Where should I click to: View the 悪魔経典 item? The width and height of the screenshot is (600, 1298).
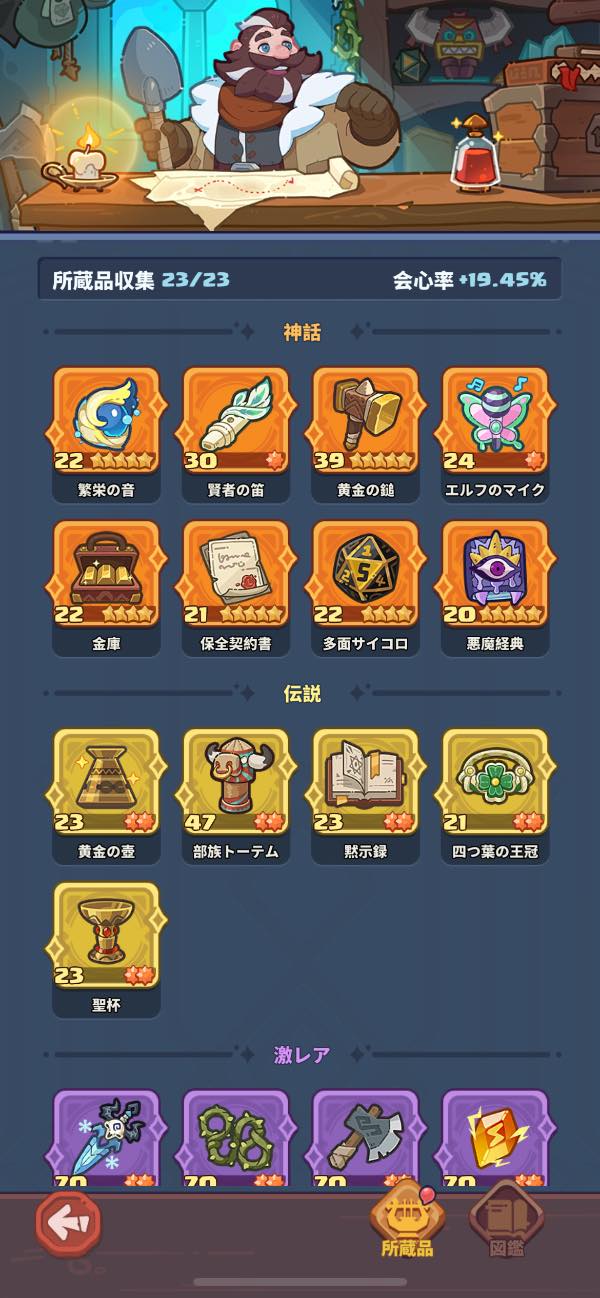[x=495, y=575]
